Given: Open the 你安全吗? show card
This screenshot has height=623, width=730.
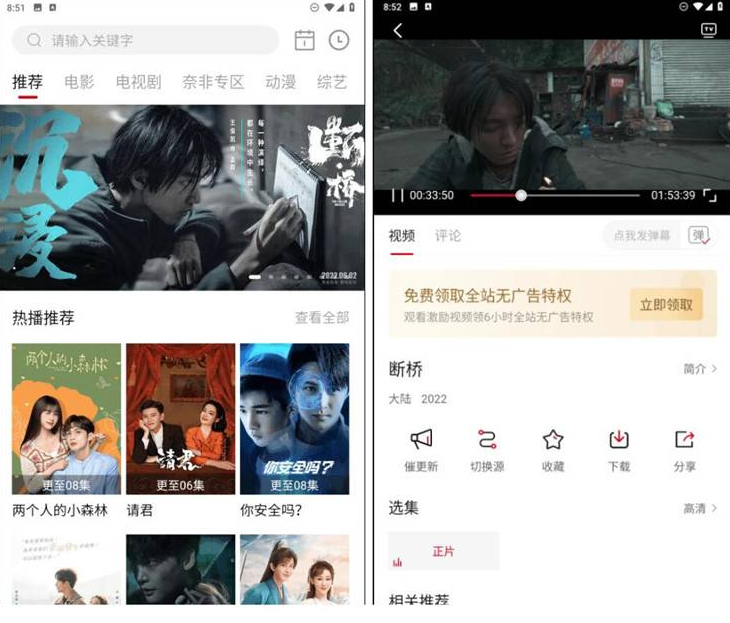Looking at the screenshot, I should pos(294,420).
